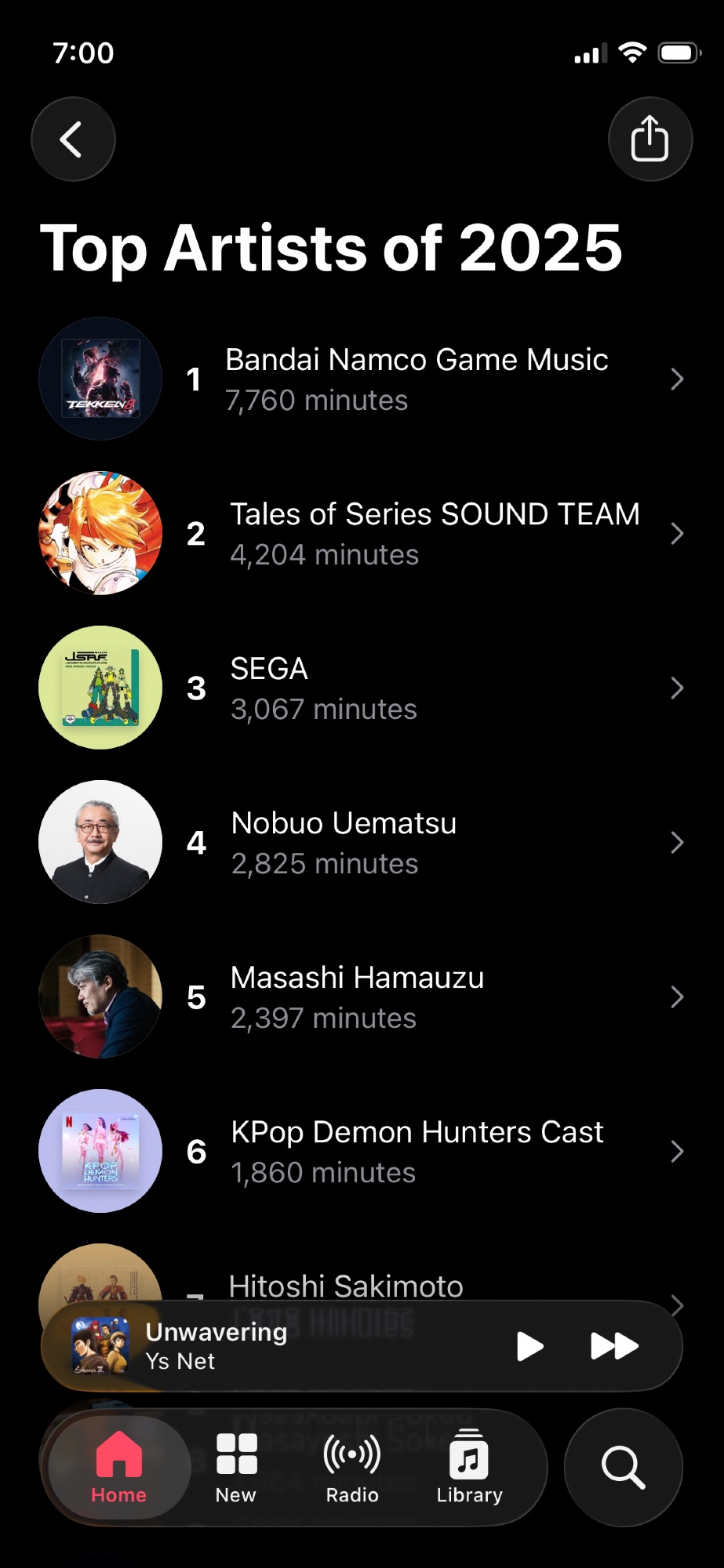Go to the Radio tab
Viewport: 724px width, 1568px height.
coord(352,1468)
